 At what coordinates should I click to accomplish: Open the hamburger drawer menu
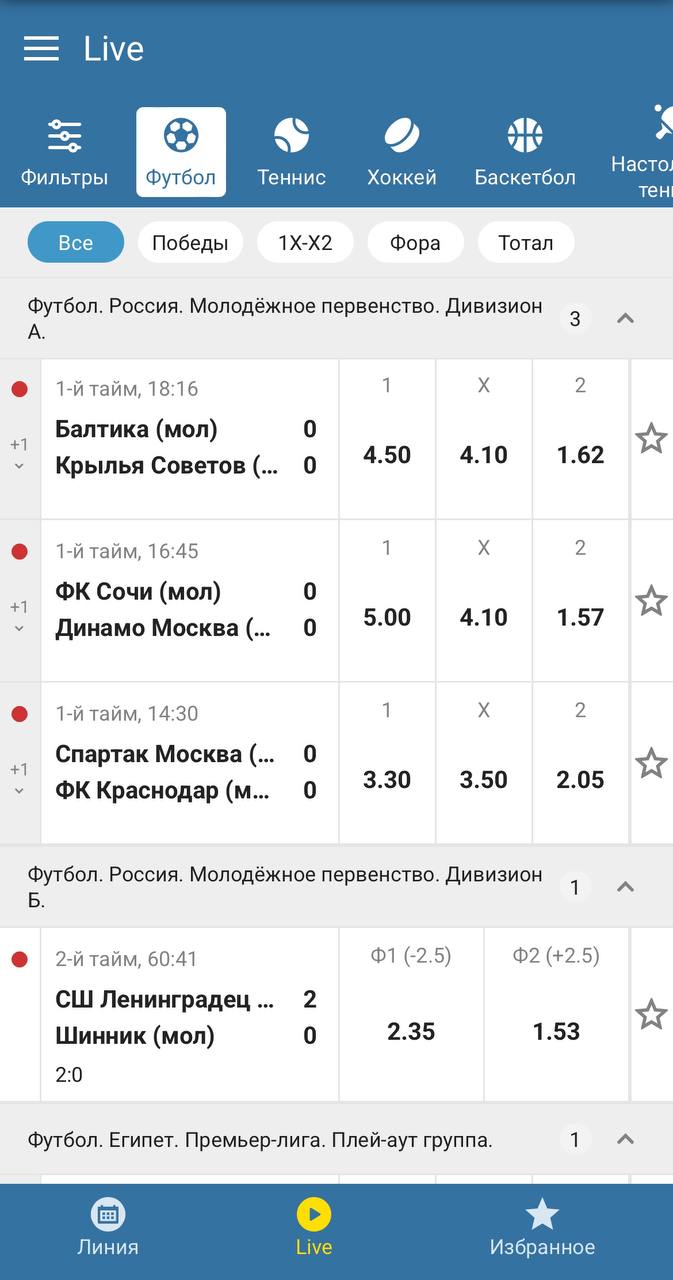pos(41,48)
